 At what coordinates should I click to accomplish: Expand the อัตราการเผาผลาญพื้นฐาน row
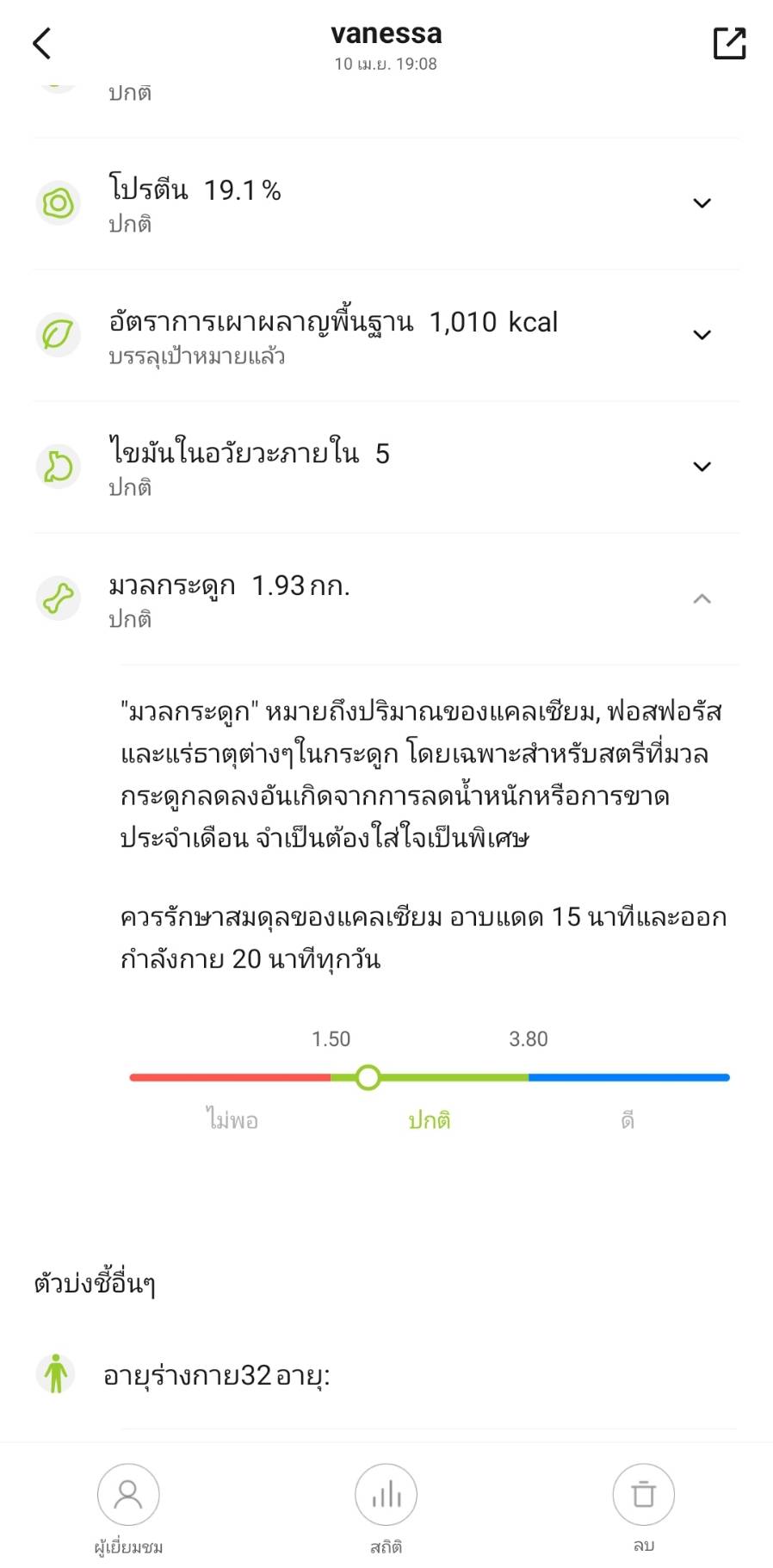pyautogui.click(x=386, y=336)
